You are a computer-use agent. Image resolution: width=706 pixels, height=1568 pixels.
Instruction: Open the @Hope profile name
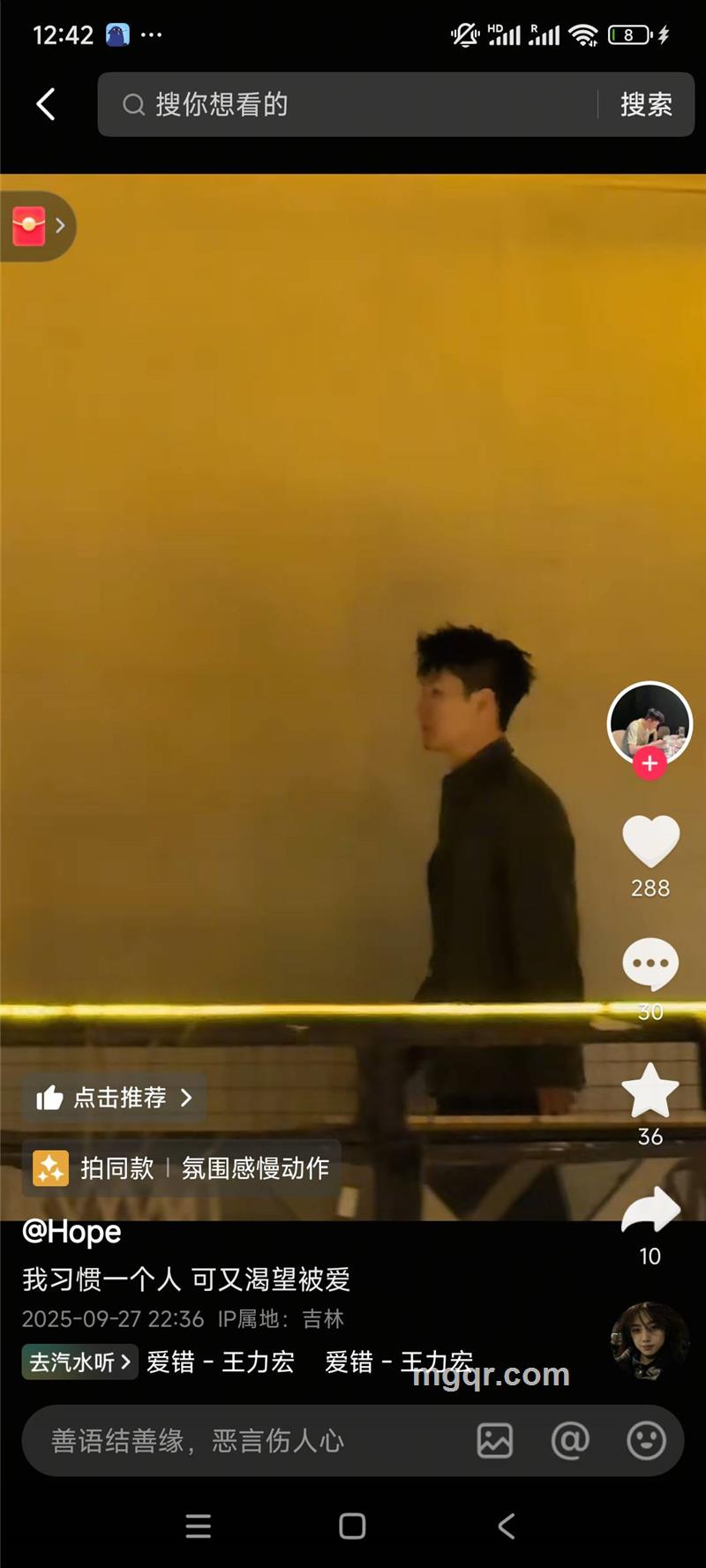click(x=71, y=1232)
